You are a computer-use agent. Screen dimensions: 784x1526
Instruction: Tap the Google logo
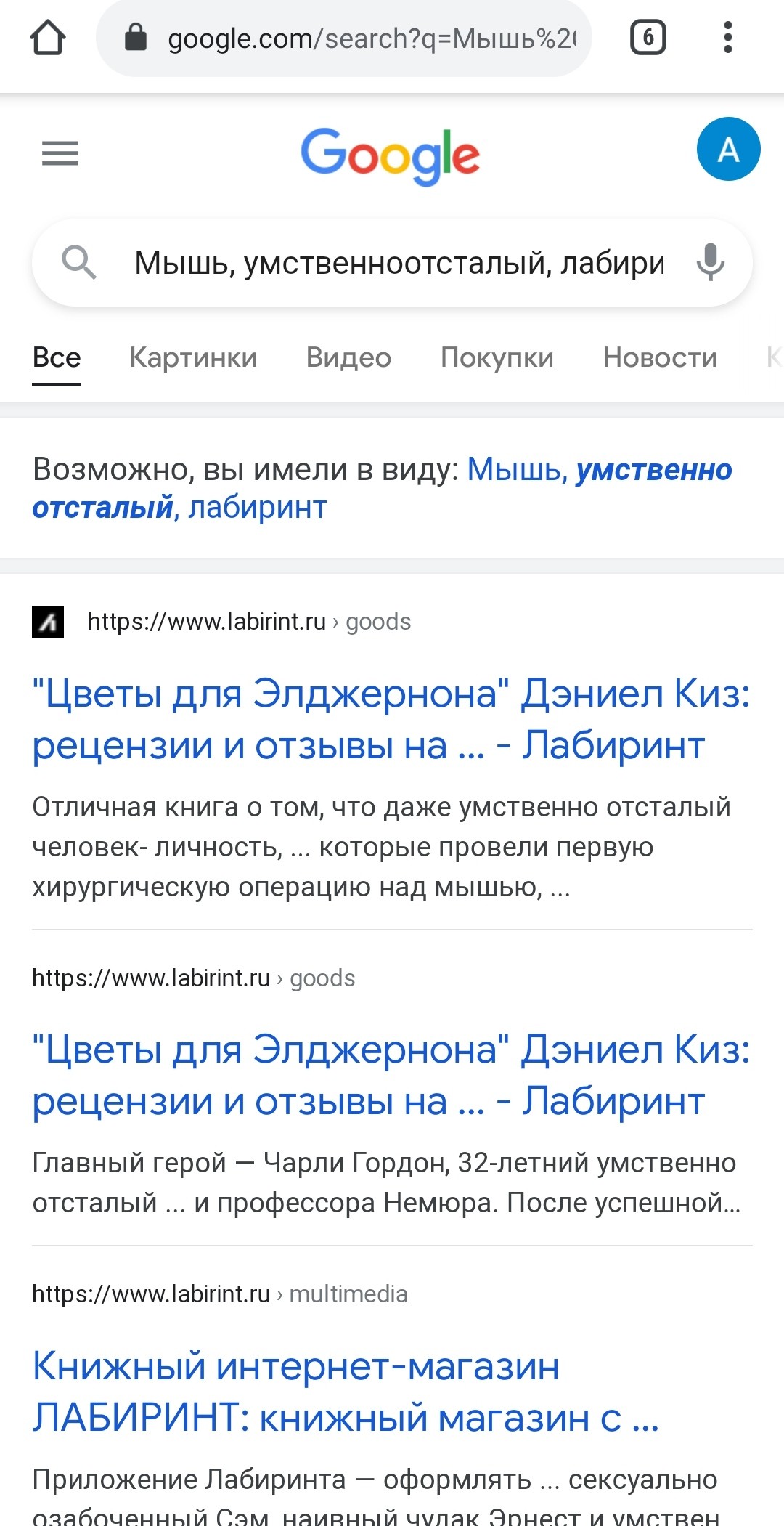pos(391,155)
